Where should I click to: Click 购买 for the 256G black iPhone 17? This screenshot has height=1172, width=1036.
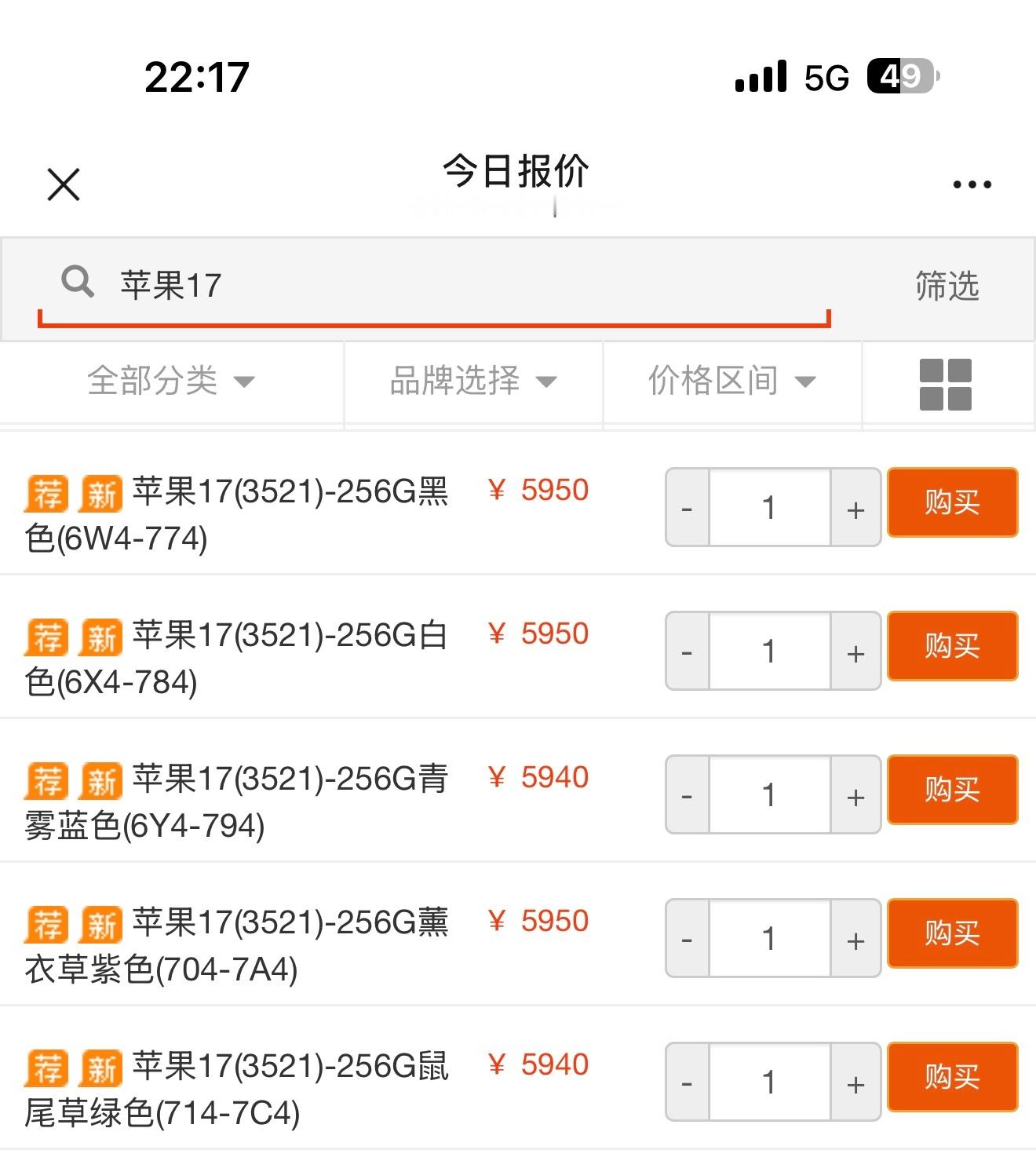tap(952, 503)
